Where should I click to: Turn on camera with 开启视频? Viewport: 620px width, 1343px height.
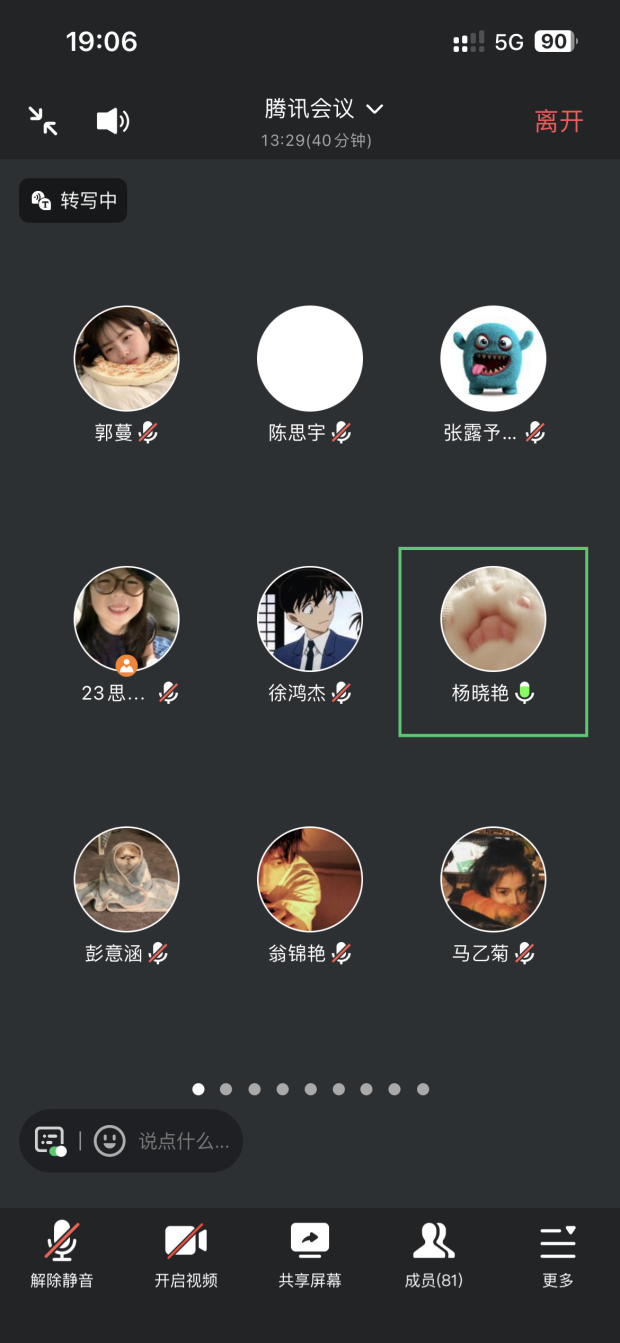(186, 1254)
